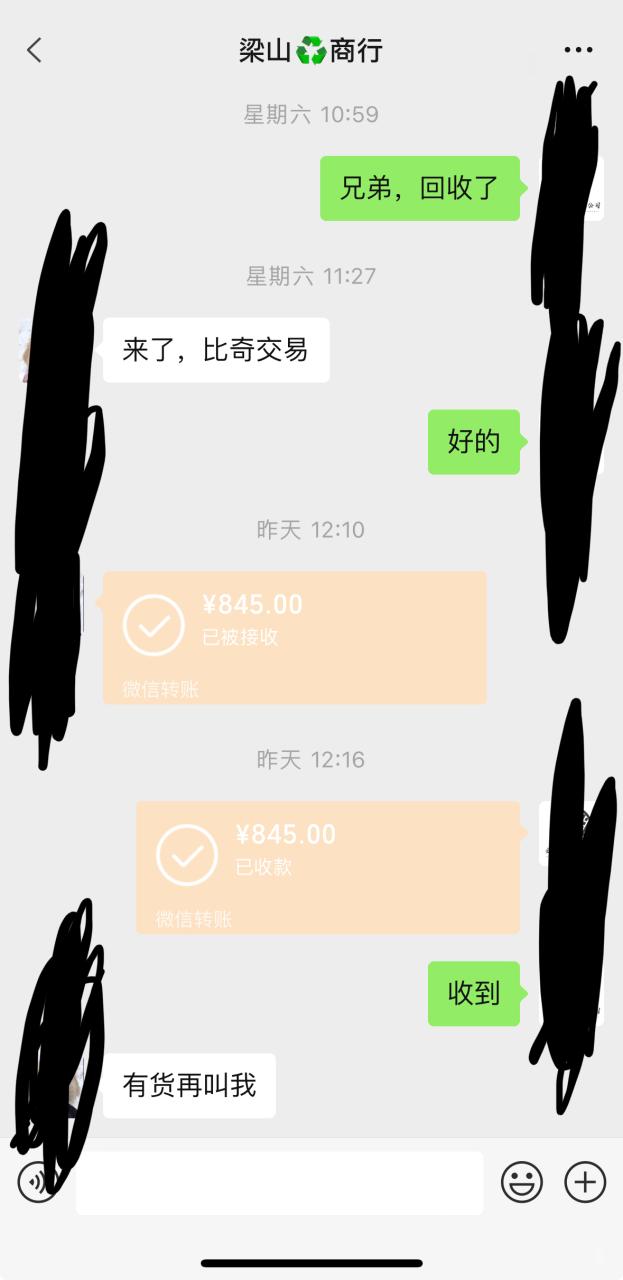Open the emoji sticker panel
The width and height of the screenshot is (623, 1280).
point(521,1183)
